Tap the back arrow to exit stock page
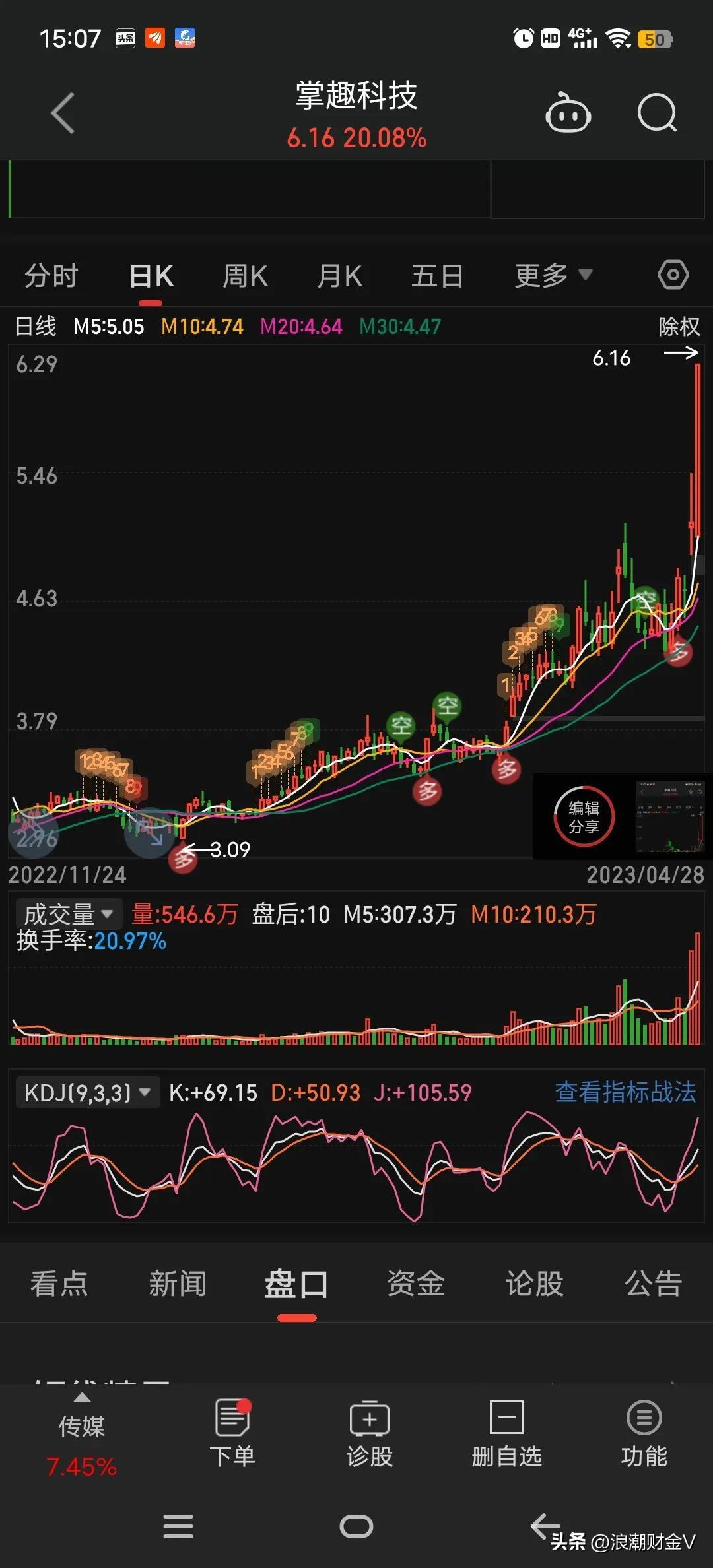The width and height of the screenshot is (713, 1568). pyautogui.click(x=63, y=114)
